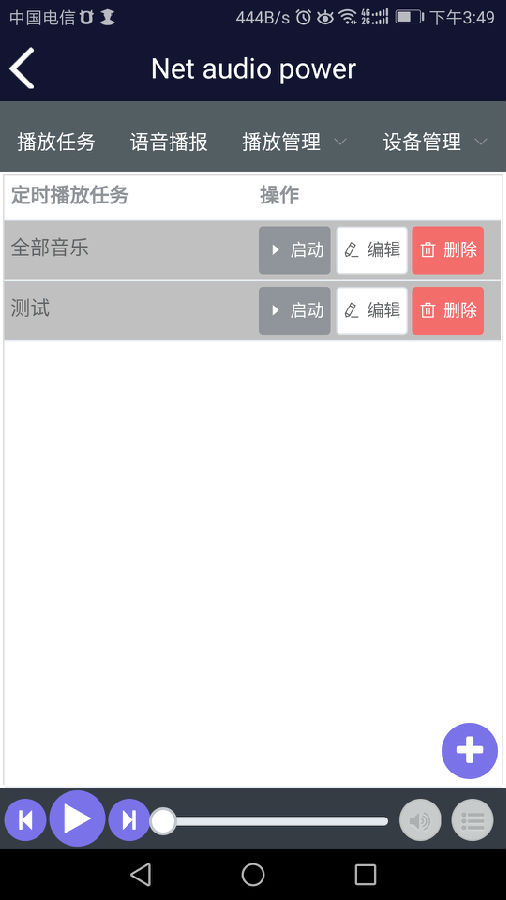Edit the 全部音乐 task
The width and height of the screenshot is (506, 900).
tap(372, 250)
